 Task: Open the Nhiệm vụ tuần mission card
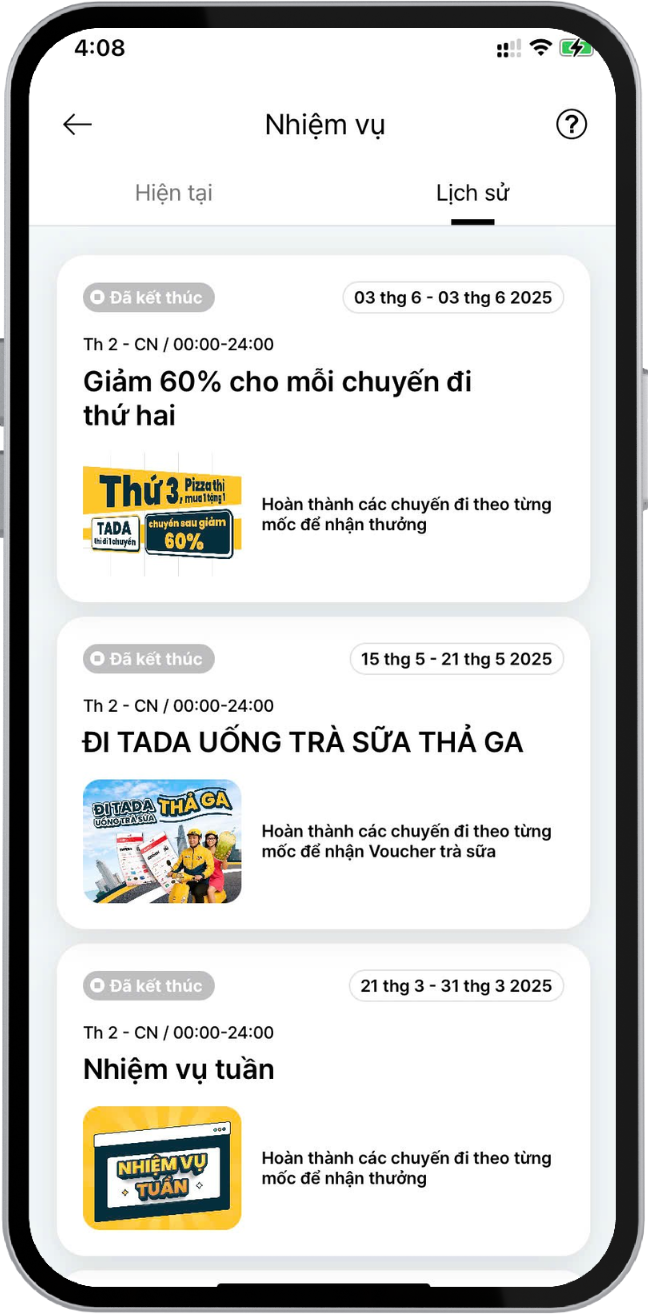tap(323, 1098)
